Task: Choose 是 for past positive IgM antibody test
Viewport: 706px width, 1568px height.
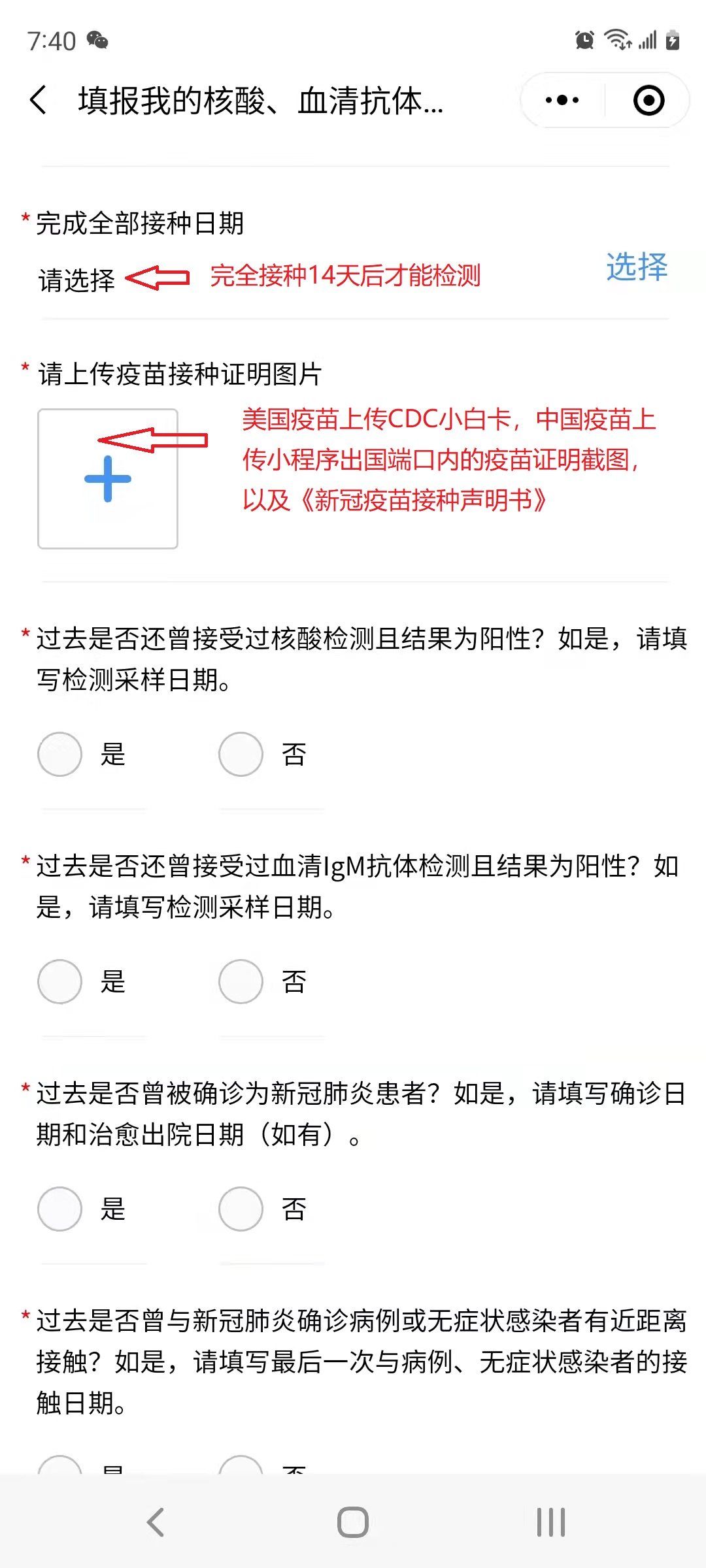Action: (60, 981)
